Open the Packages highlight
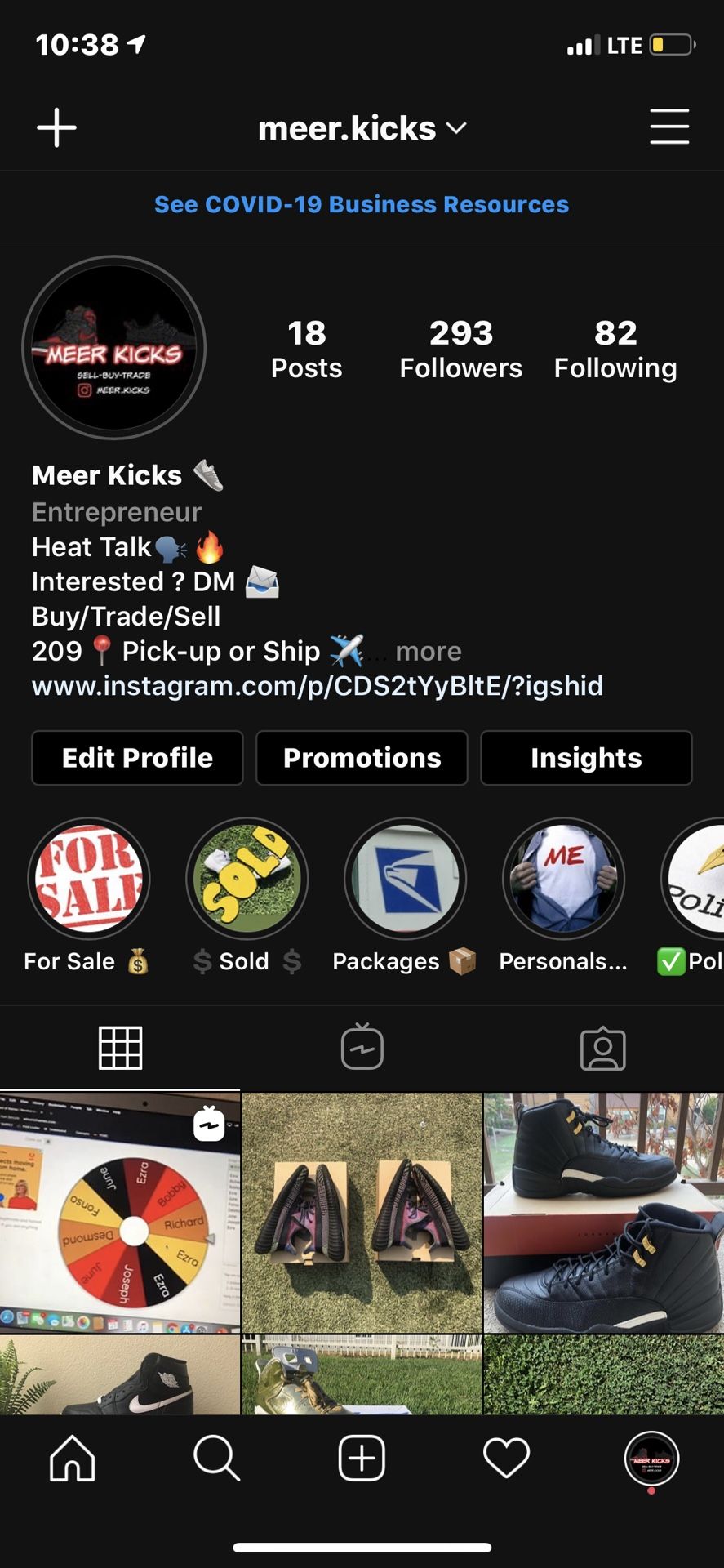 coord(405,879)
